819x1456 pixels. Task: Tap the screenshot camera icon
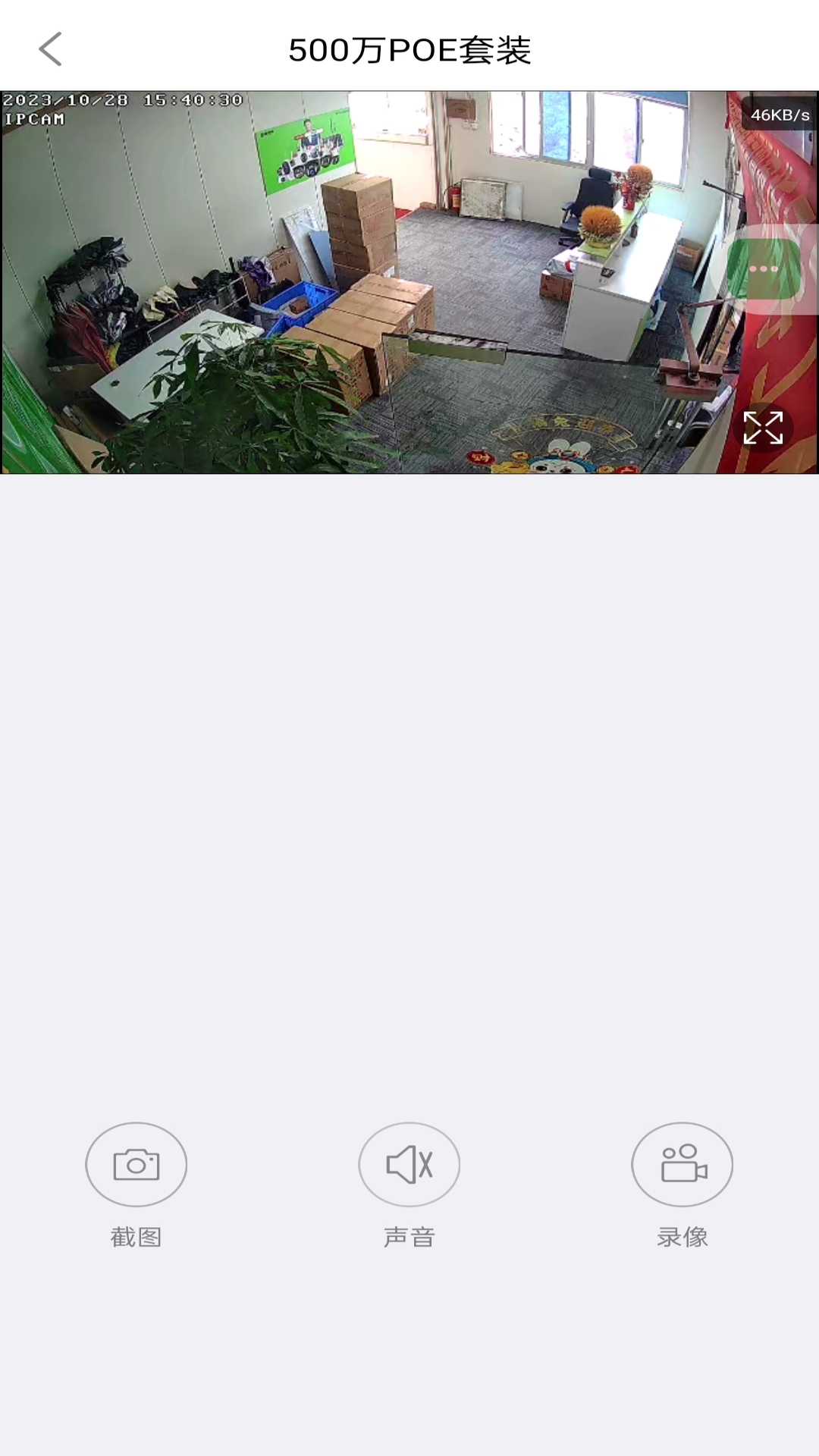pyautogui.click(x=136, y=1165)
